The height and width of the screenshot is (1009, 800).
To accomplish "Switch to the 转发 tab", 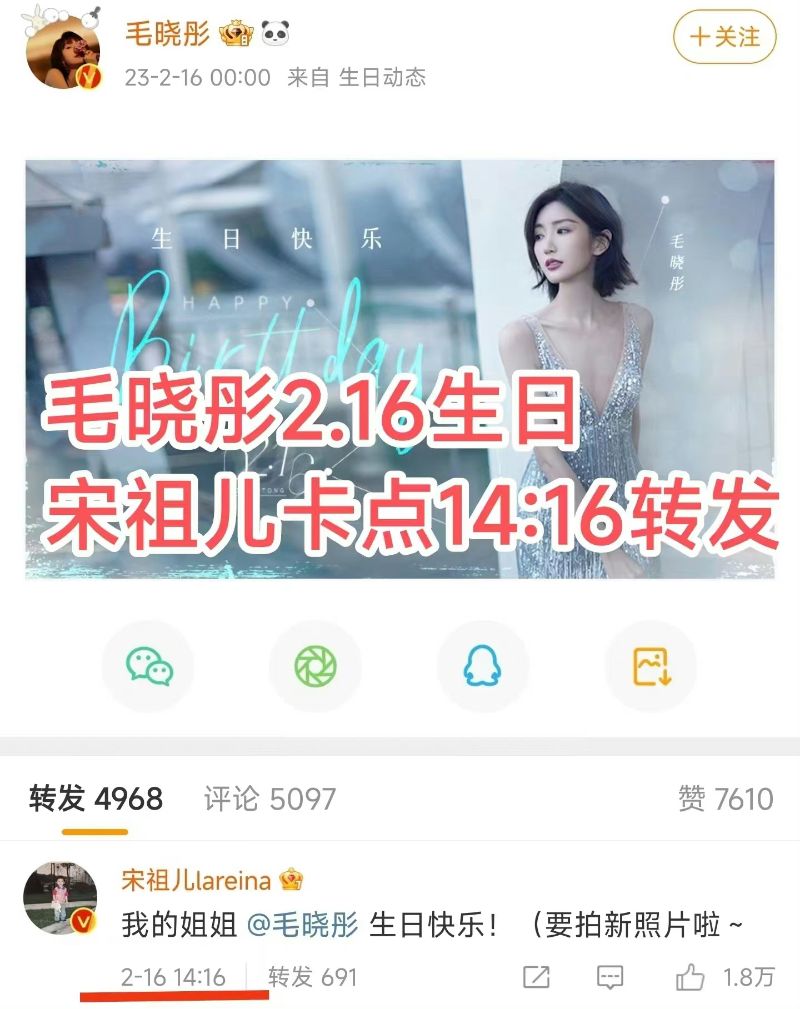I will click(96, 799).
